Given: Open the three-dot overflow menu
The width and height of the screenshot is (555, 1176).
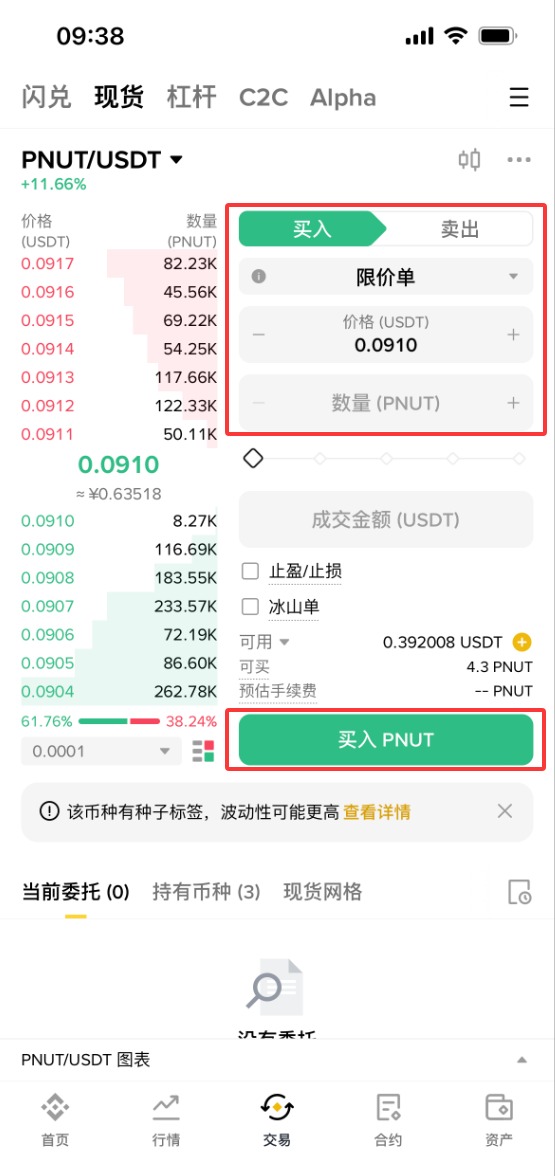Looking at the screenshot, I should [x=519, y=160].
